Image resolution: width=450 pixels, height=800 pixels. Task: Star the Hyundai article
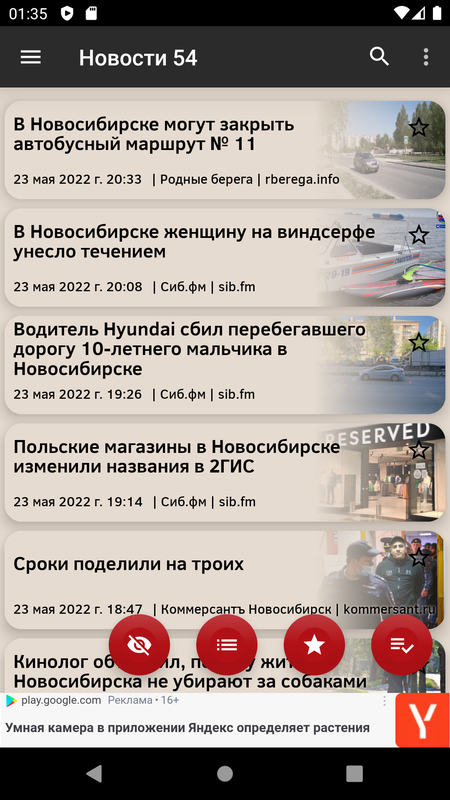[419, 342]
